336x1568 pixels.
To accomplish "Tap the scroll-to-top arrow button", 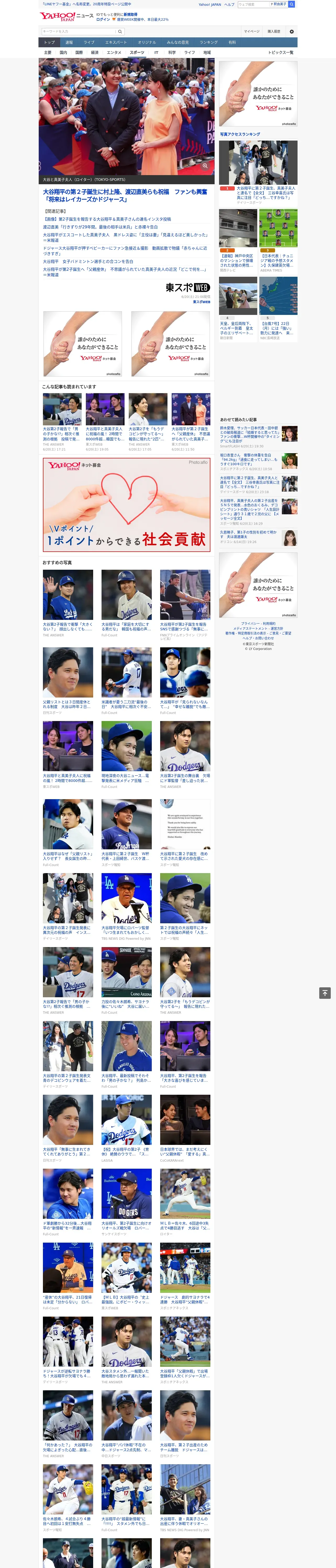I will click(x=325, y=993).
